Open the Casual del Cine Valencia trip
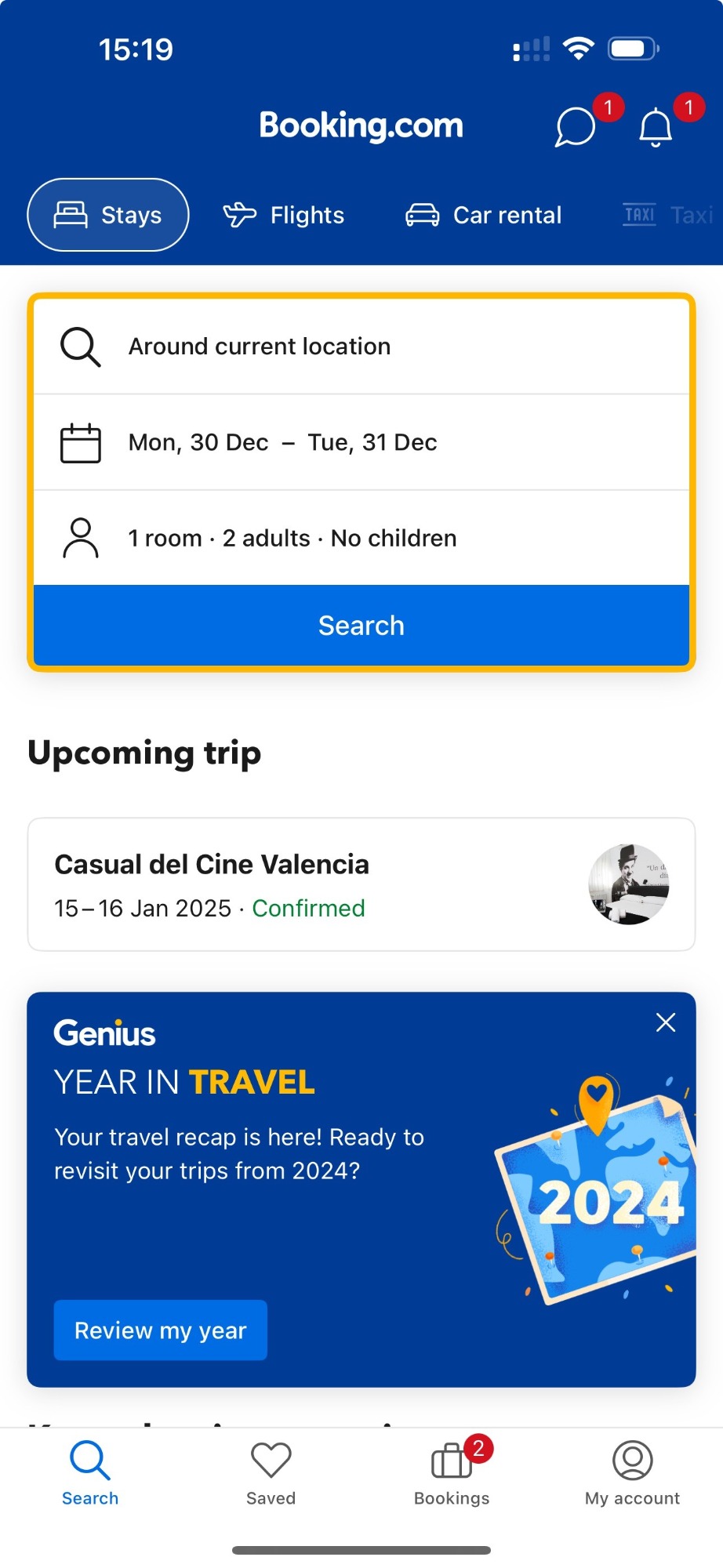The width and height of the screenshot is (723, 1568). tap(361, 884)
